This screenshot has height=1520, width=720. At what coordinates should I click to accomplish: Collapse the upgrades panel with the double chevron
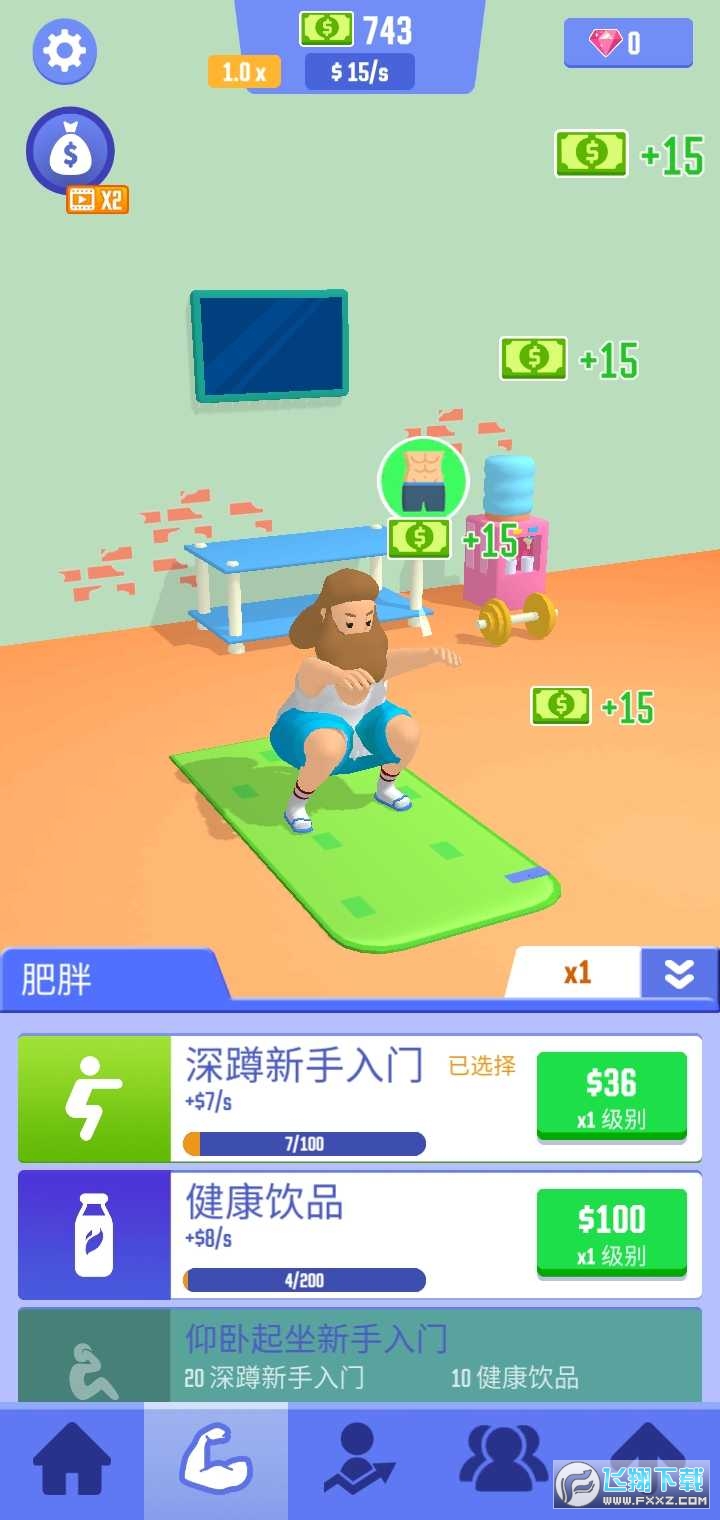(679, 974)
